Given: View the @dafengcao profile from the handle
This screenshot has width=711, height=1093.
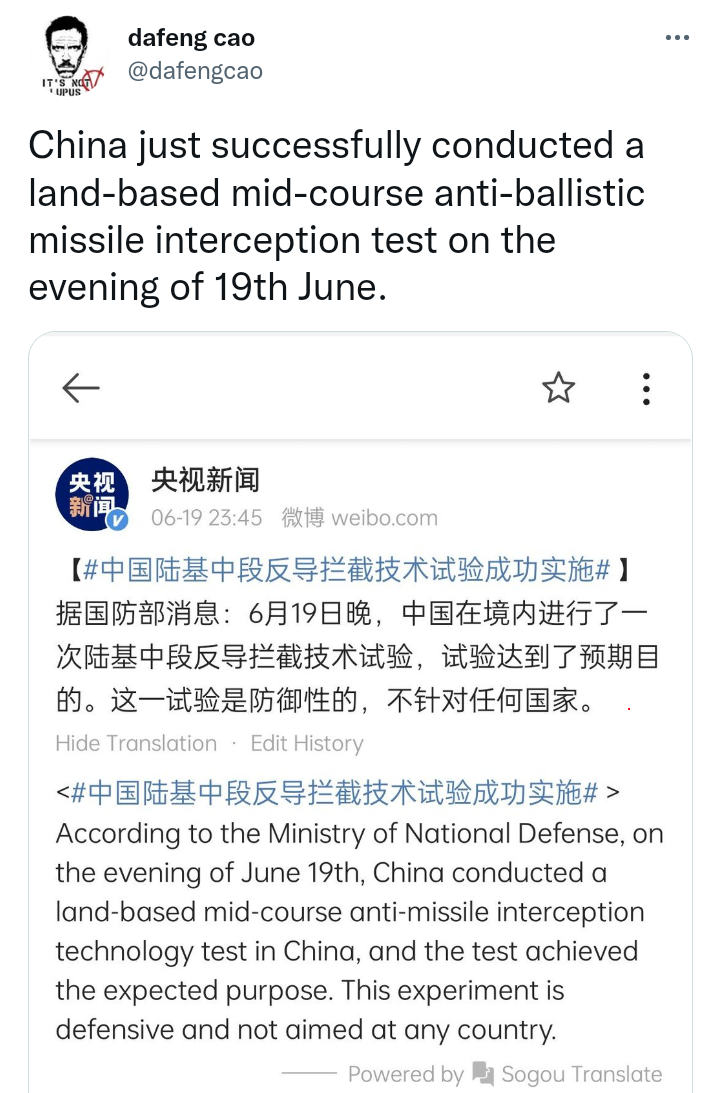Looking at the screenshot, I should (195, 72).
